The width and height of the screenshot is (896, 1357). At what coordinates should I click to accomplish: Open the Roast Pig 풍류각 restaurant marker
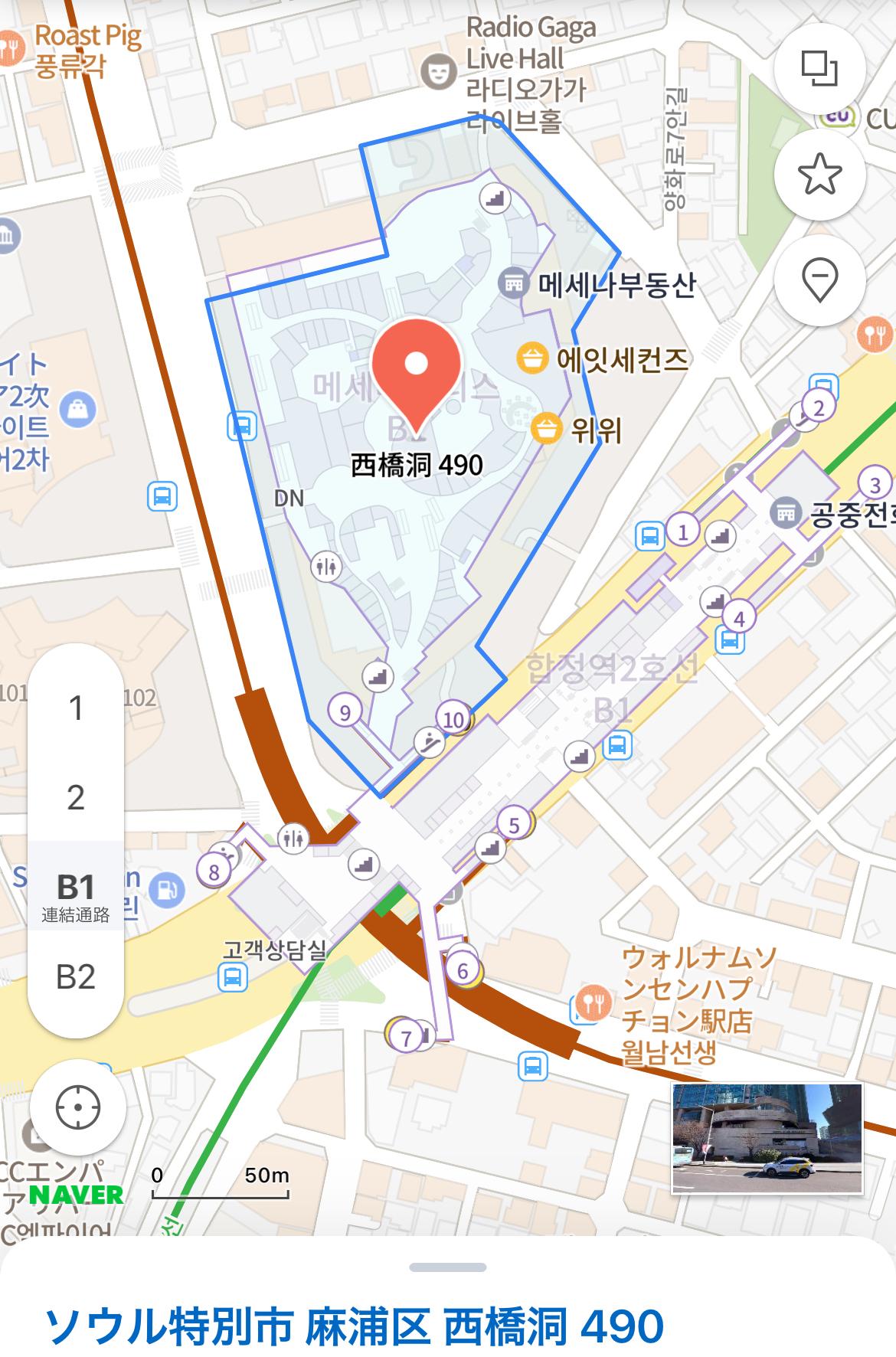(11, 49)
